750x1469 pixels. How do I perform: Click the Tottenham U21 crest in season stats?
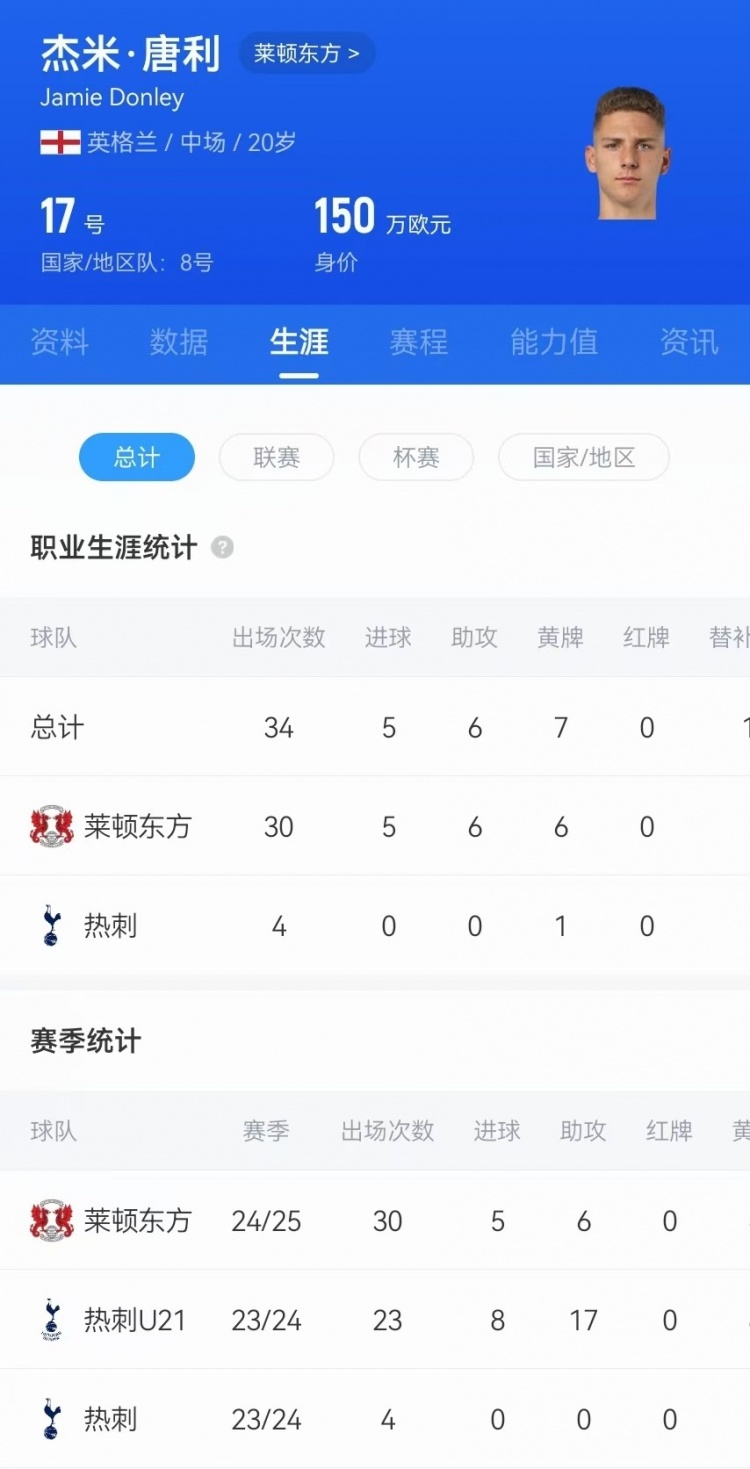click(52, 1318)
